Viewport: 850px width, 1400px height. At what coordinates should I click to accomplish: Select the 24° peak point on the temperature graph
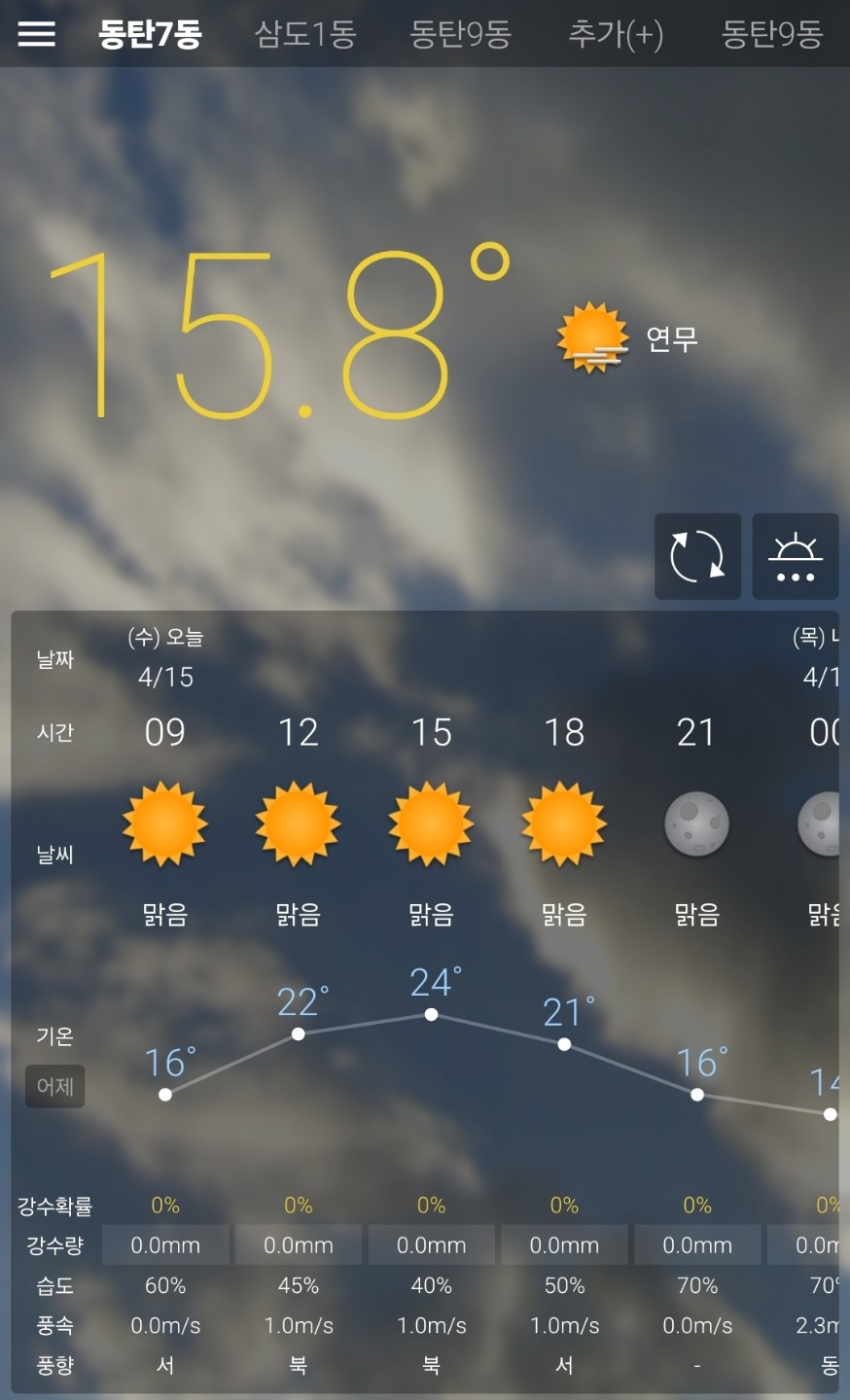(x=431, y=1014)
